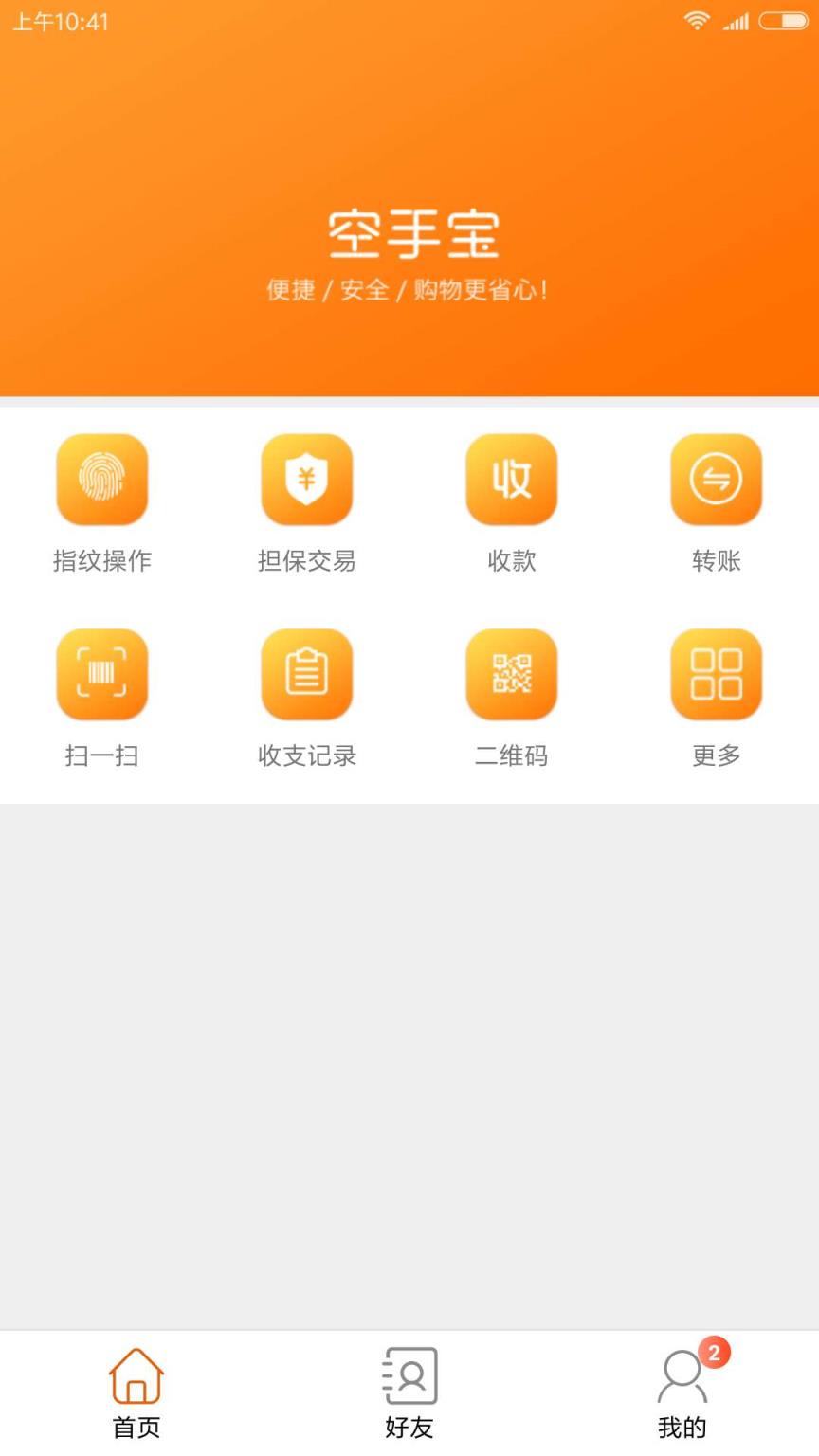Screen dimensions: 819x1456
Task: Click the 空手宝 app title banner
Action: [x=409, y=230]
